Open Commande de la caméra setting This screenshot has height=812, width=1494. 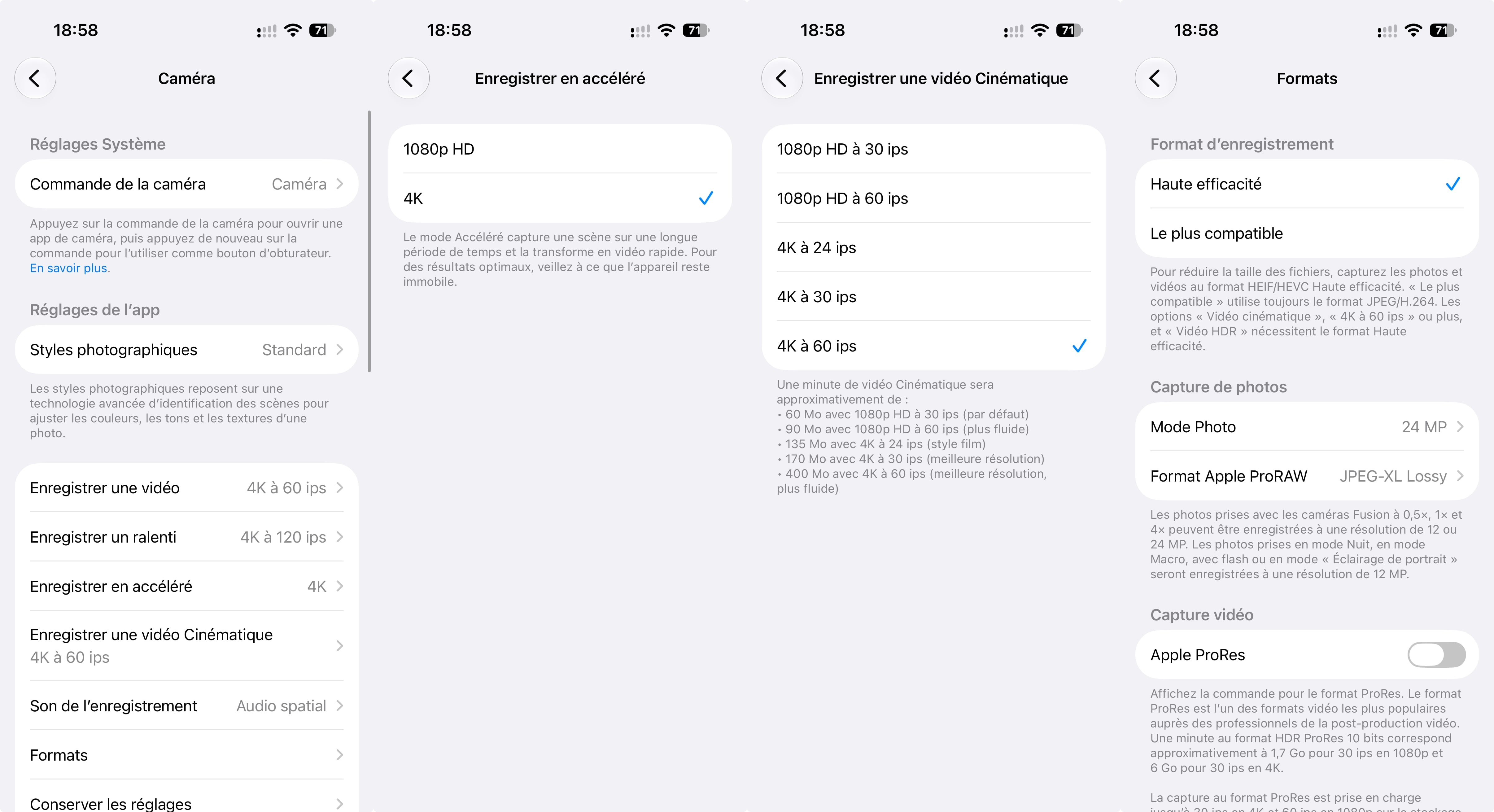(x=187, y=184)
